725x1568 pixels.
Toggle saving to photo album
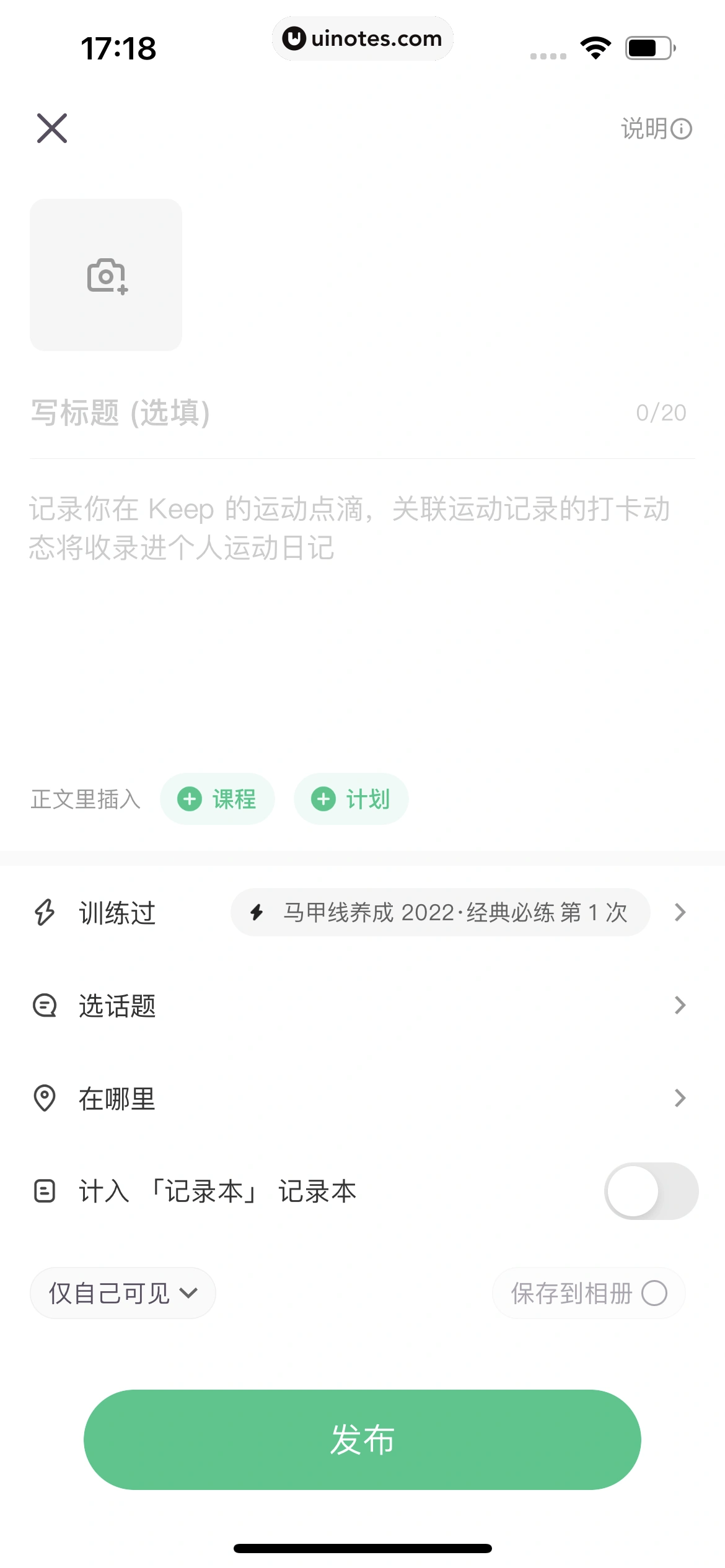[x=654, y=1292]
